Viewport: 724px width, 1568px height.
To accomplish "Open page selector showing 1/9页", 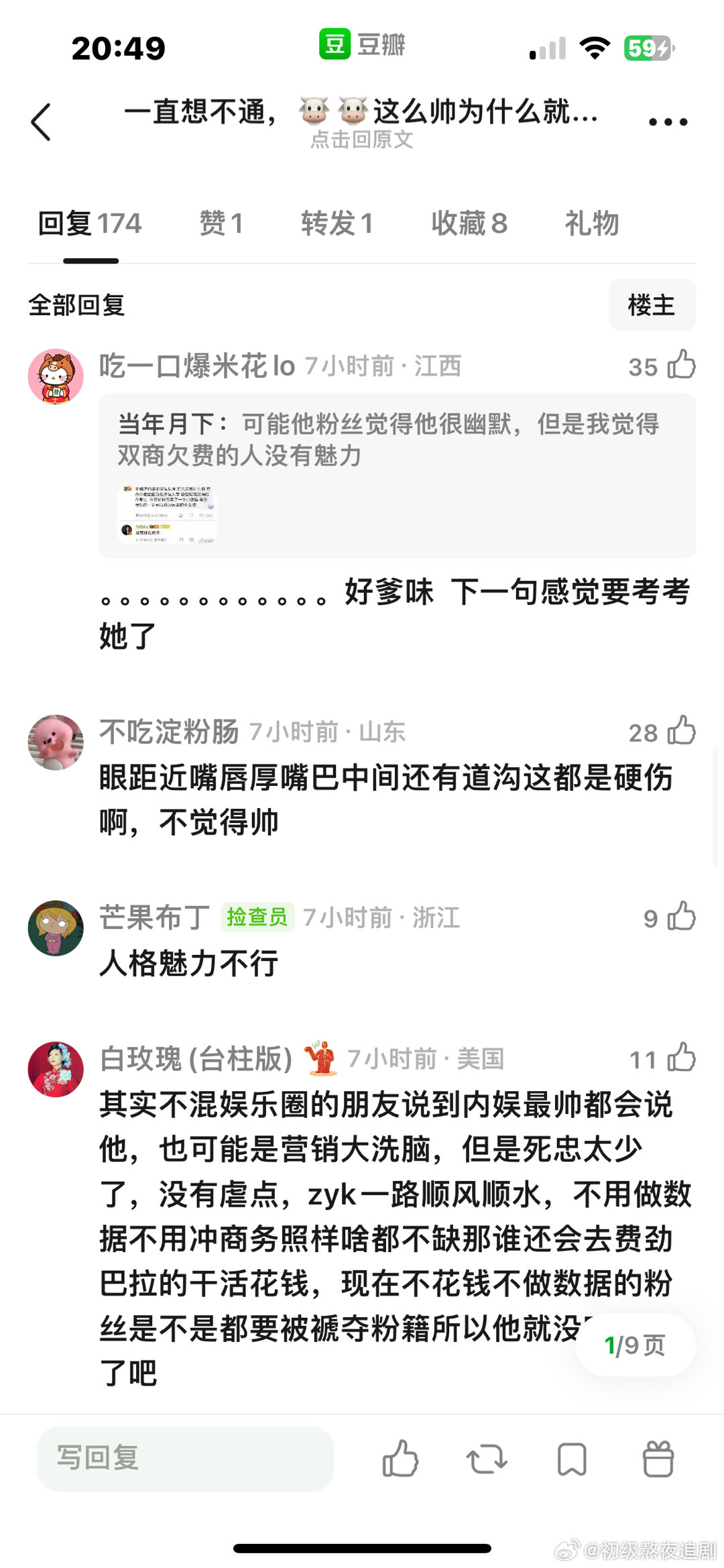I will (635, 1344).
